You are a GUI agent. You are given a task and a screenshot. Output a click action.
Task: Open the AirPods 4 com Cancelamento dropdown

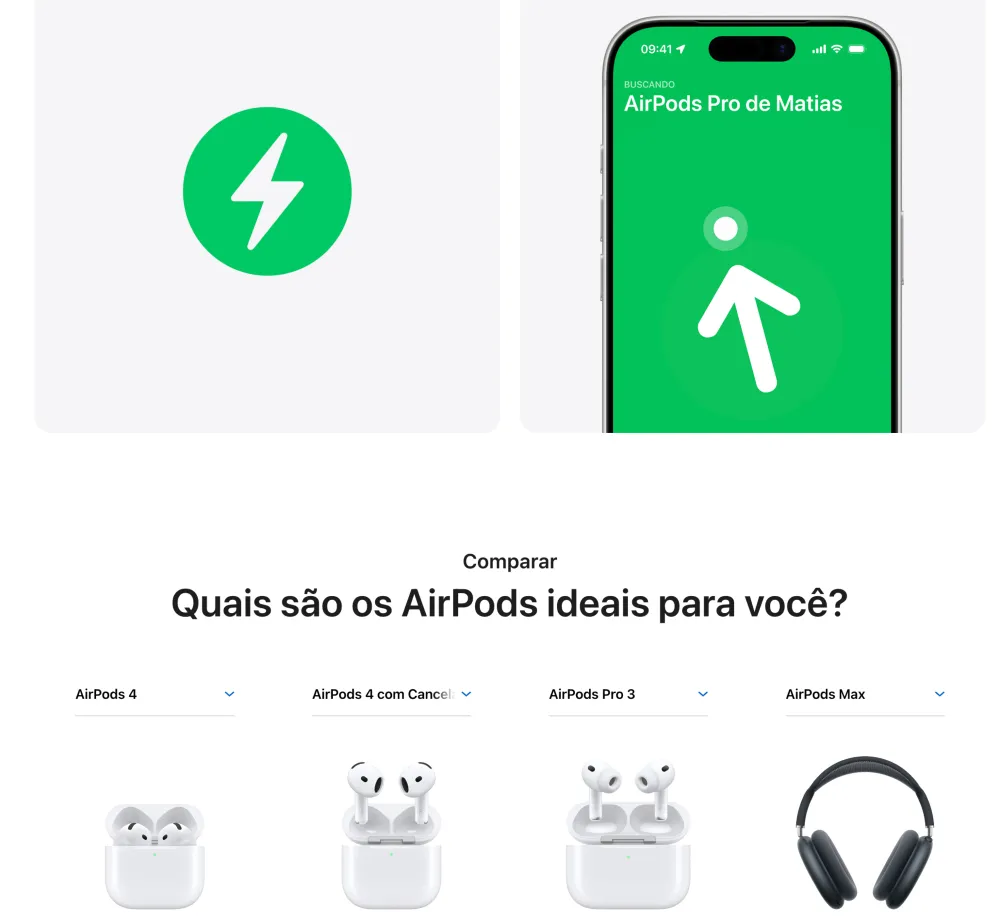point(391,694)
